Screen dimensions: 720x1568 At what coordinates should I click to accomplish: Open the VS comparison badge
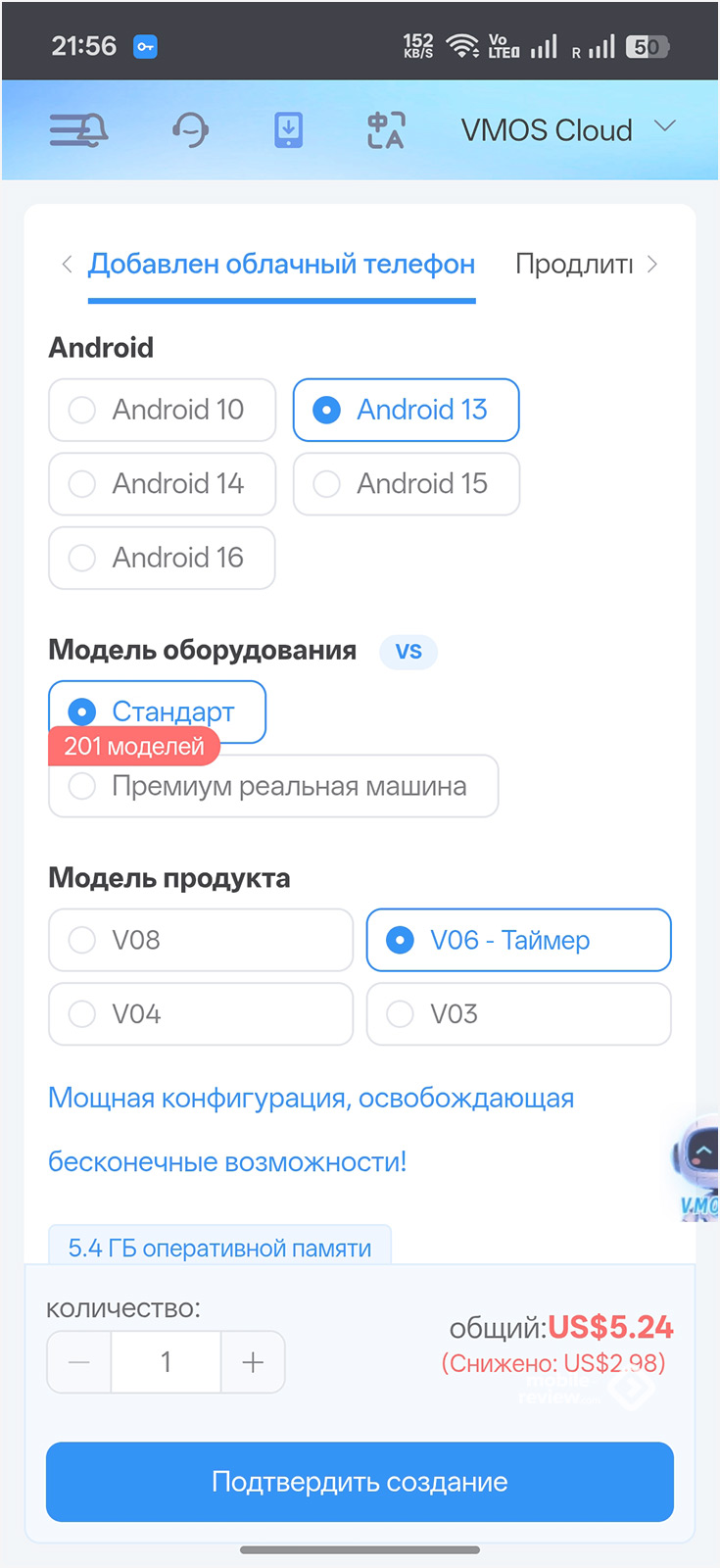[x=408, y=652]
